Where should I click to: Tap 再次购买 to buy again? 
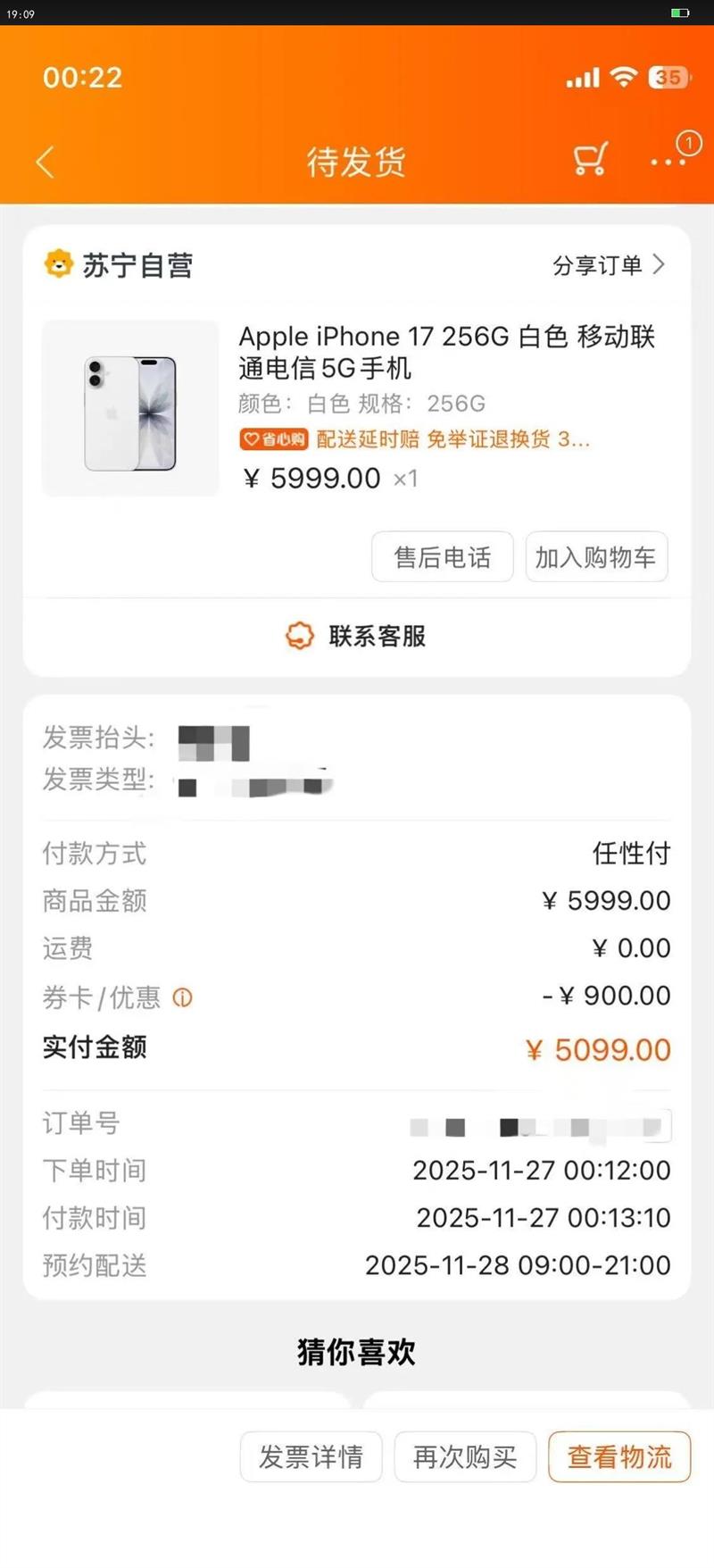(465, 1457)
